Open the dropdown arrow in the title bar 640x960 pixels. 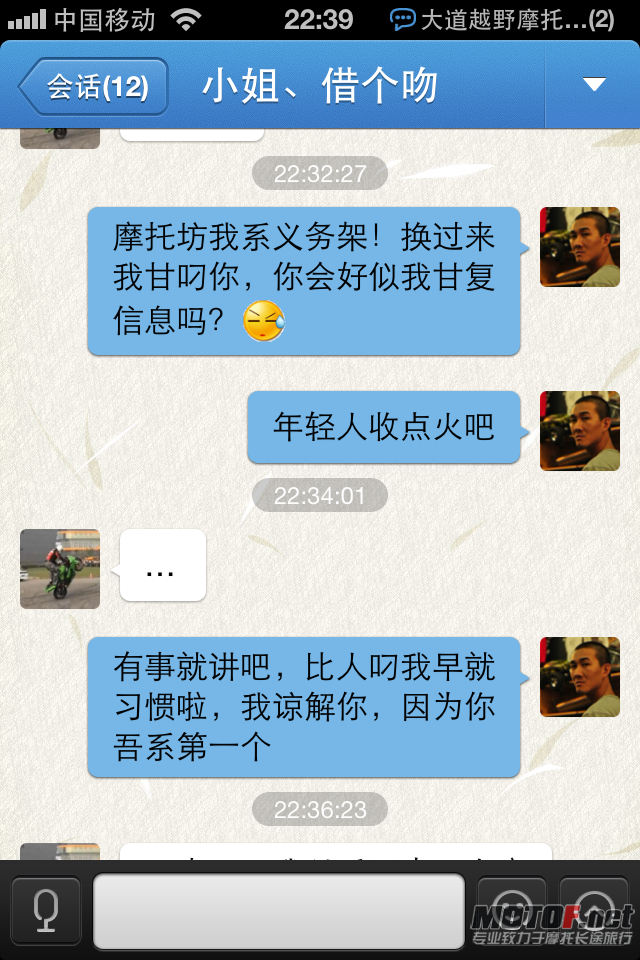click(x=594, y=85)
